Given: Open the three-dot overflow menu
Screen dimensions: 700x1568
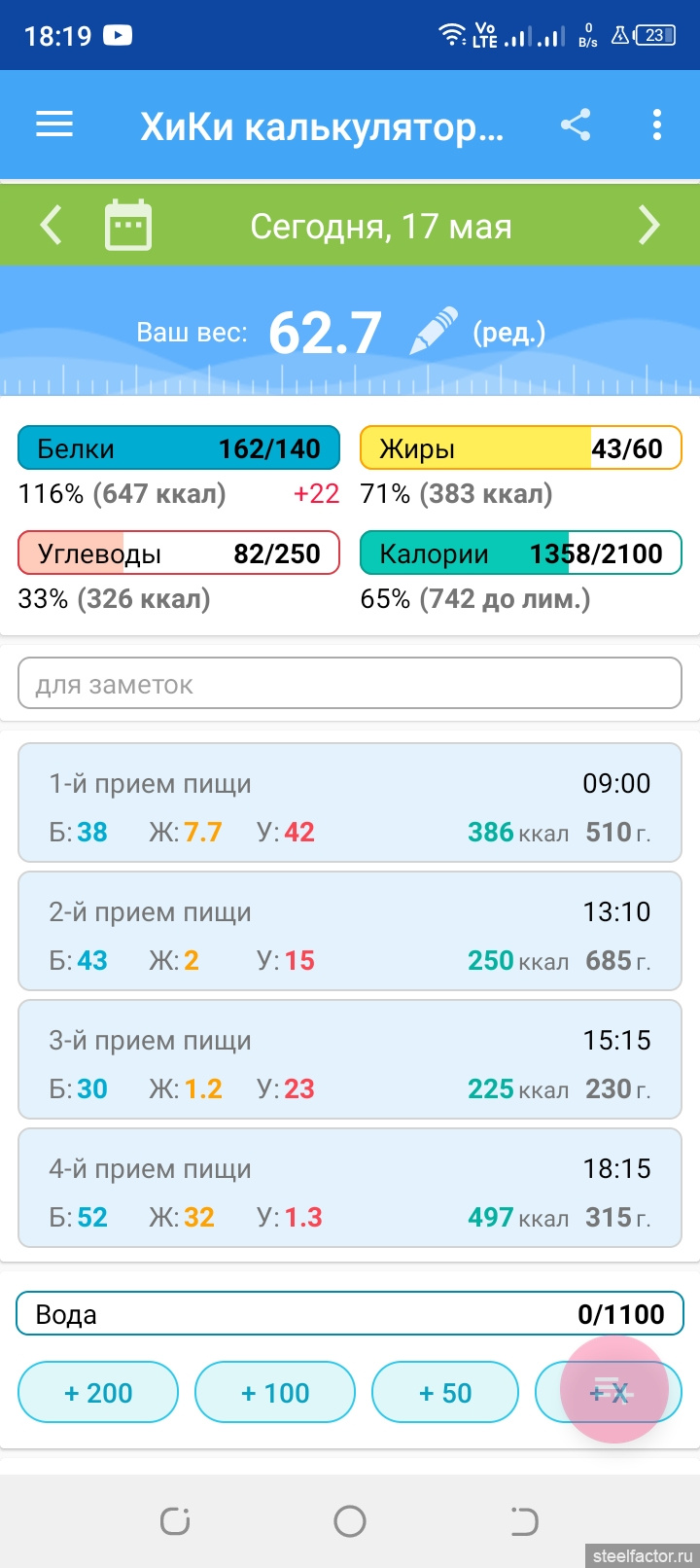Looking at the screenshot, I should (x=657, y=125).
